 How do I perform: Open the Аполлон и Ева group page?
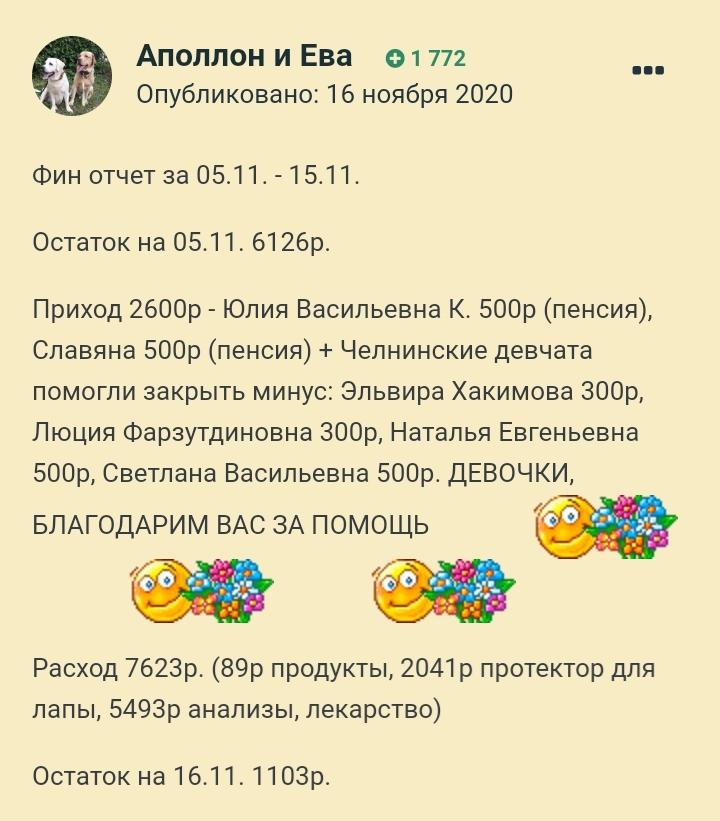246,56
